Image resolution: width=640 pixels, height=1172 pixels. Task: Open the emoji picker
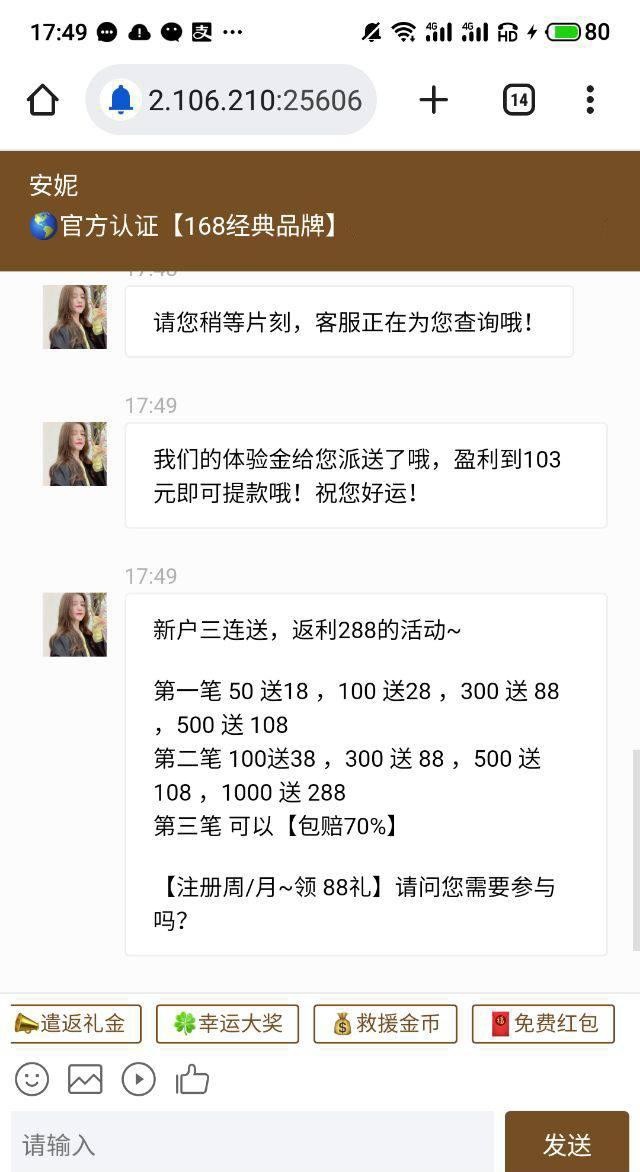pyautogui.click(x=32, y=1079)
